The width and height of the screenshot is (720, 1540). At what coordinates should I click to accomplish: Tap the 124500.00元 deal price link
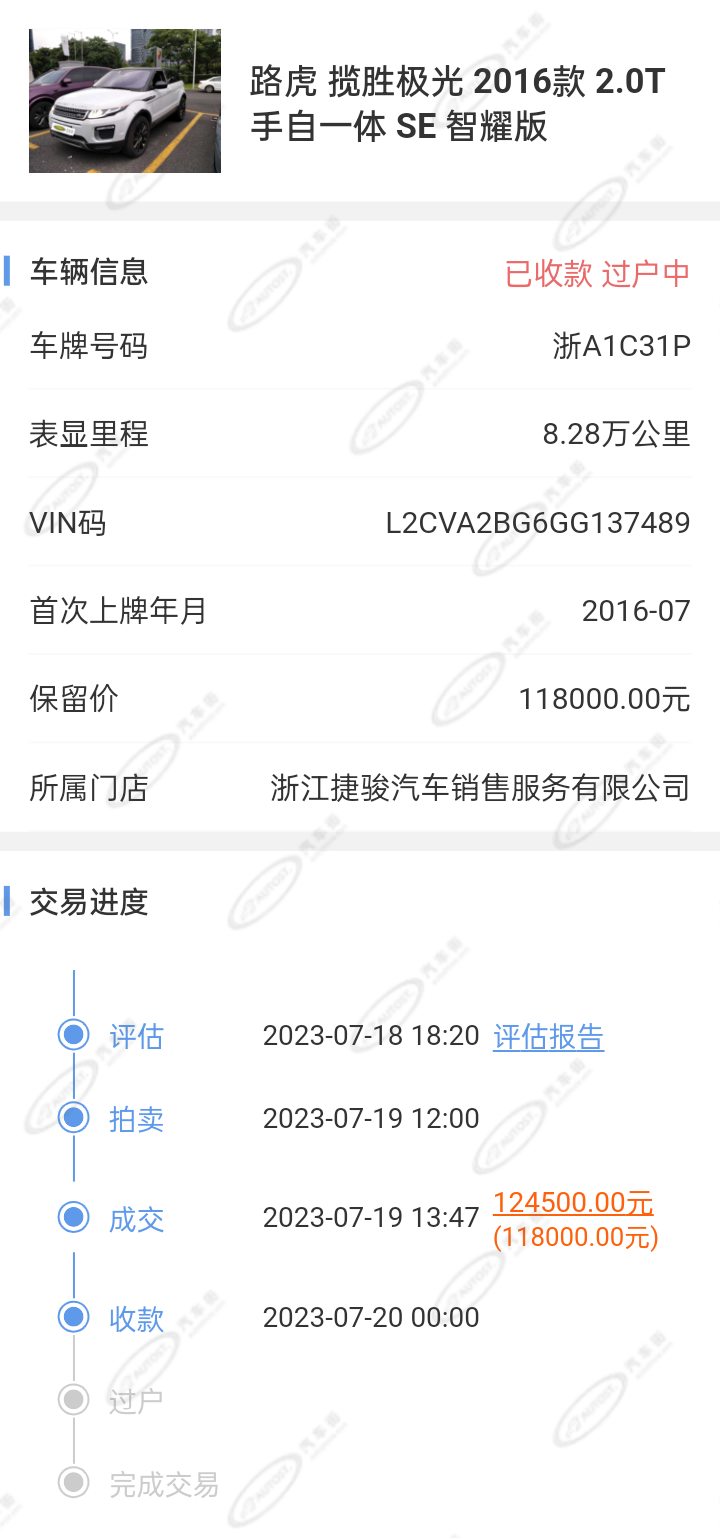pos(573,1202)
